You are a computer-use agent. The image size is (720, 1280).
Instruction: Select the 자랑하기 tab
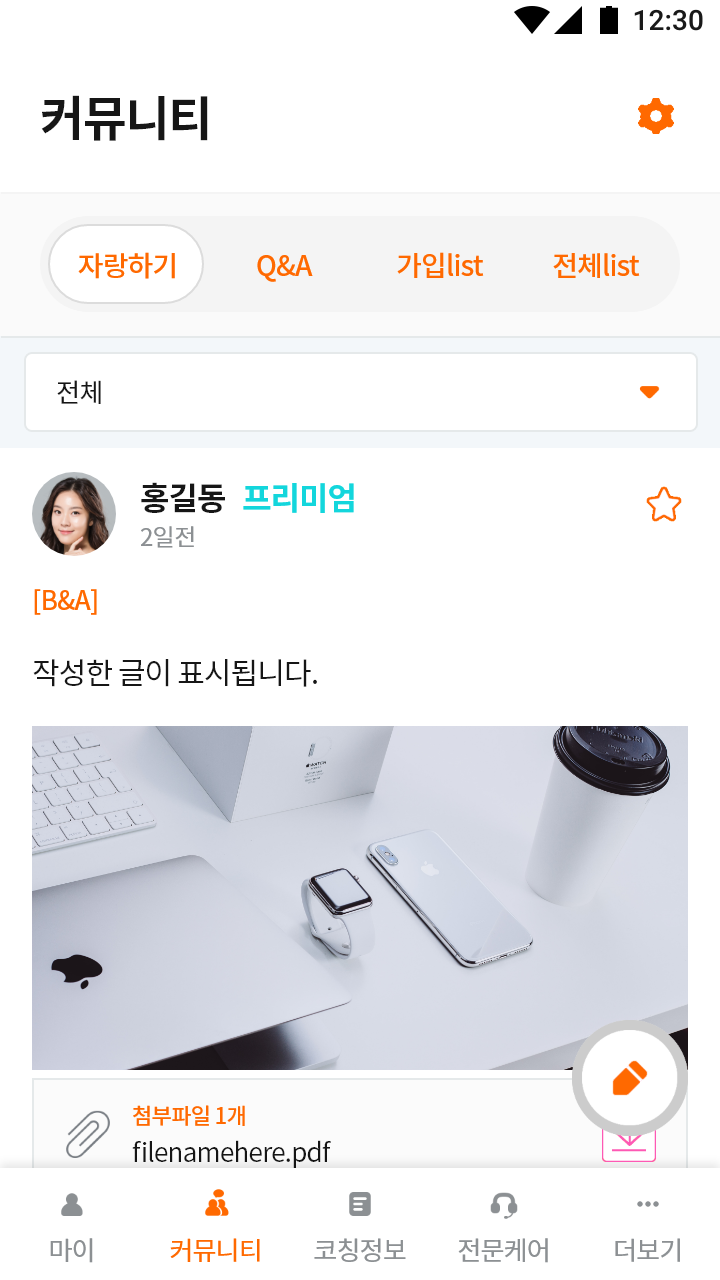126,265
